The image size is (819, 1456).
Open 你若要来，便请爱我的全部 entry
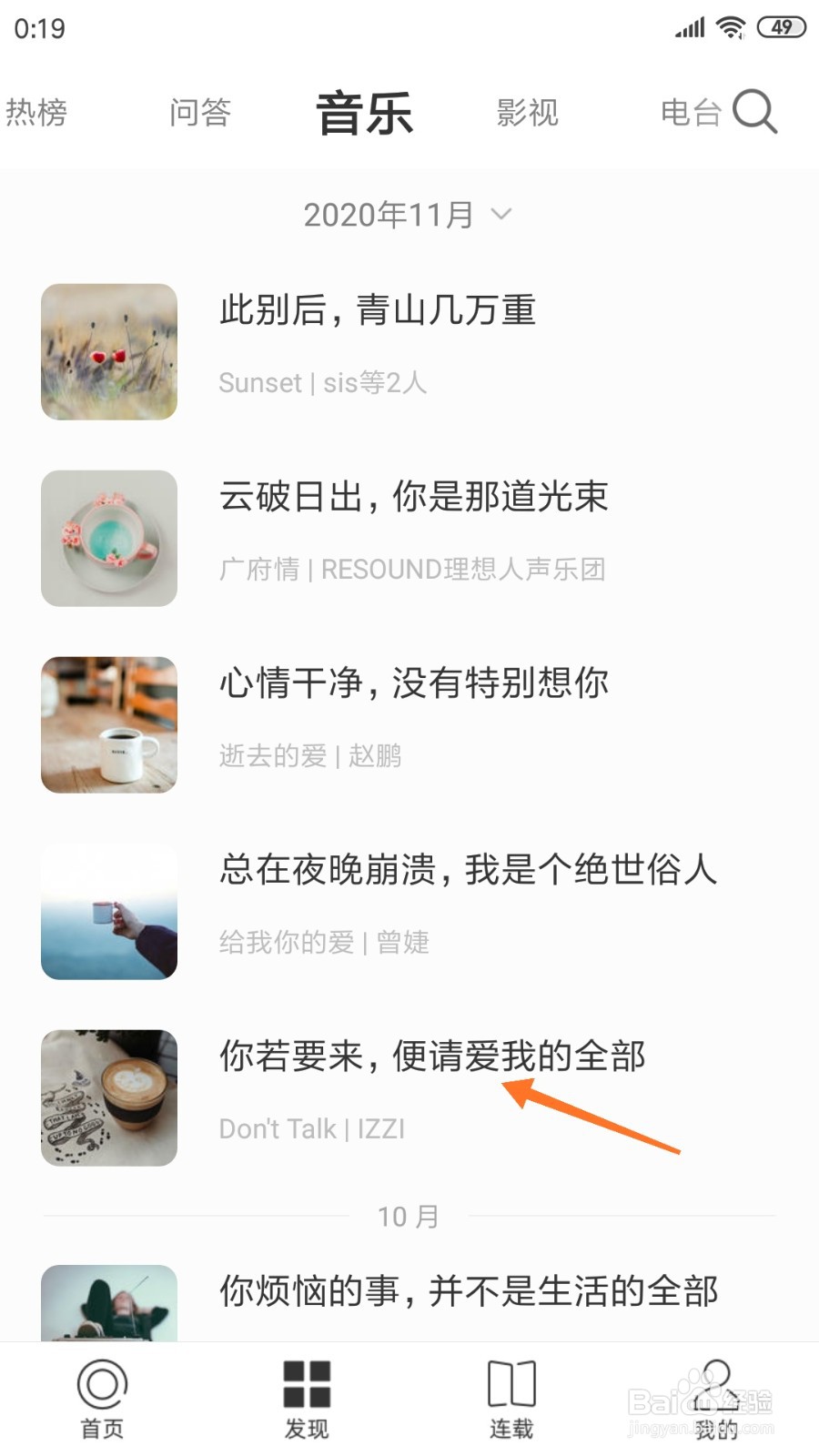point(409,1097)
